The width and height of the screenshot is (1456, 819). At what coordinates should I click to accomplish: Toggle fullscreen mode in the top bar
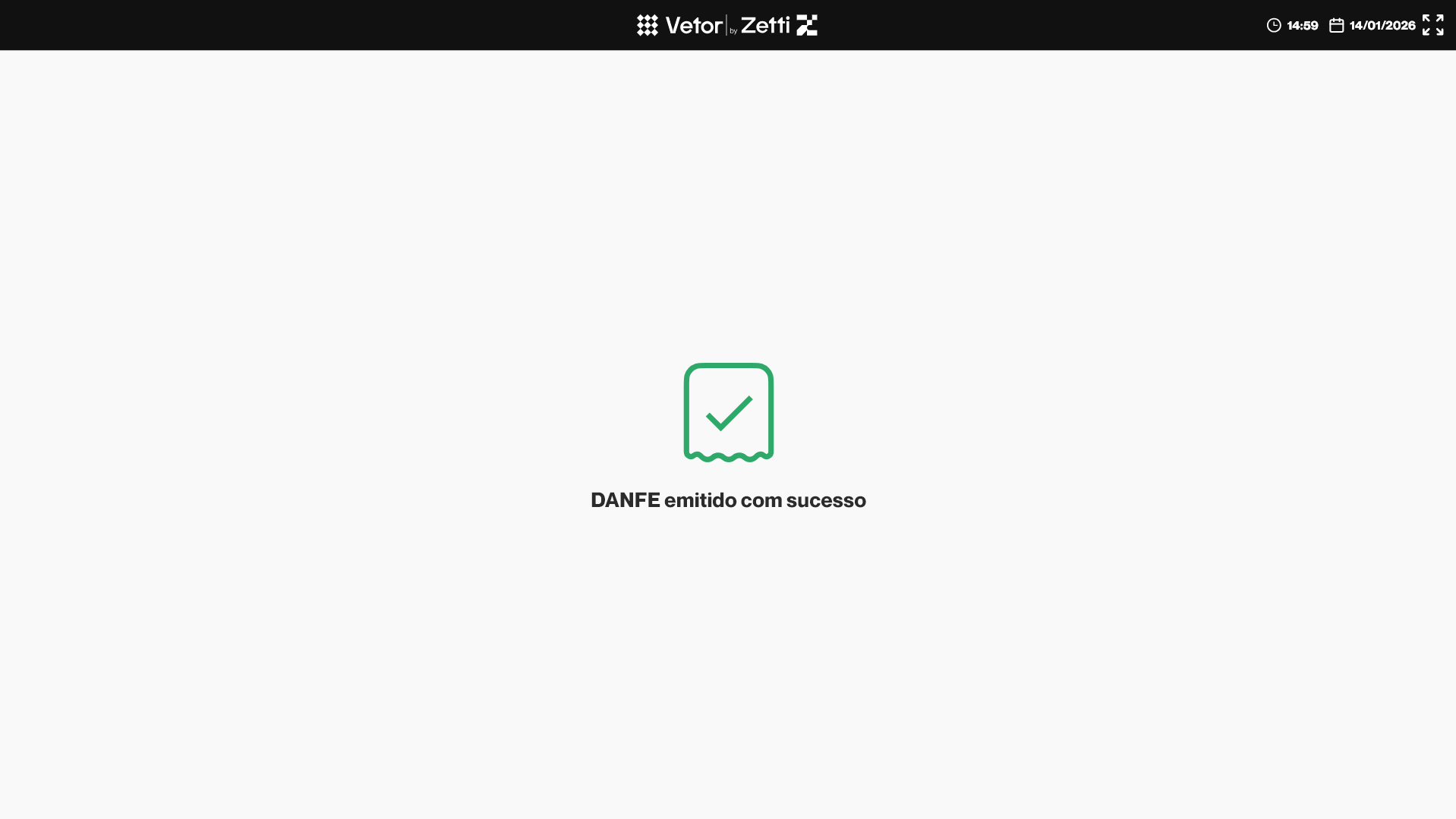[x=1432, y=25]
